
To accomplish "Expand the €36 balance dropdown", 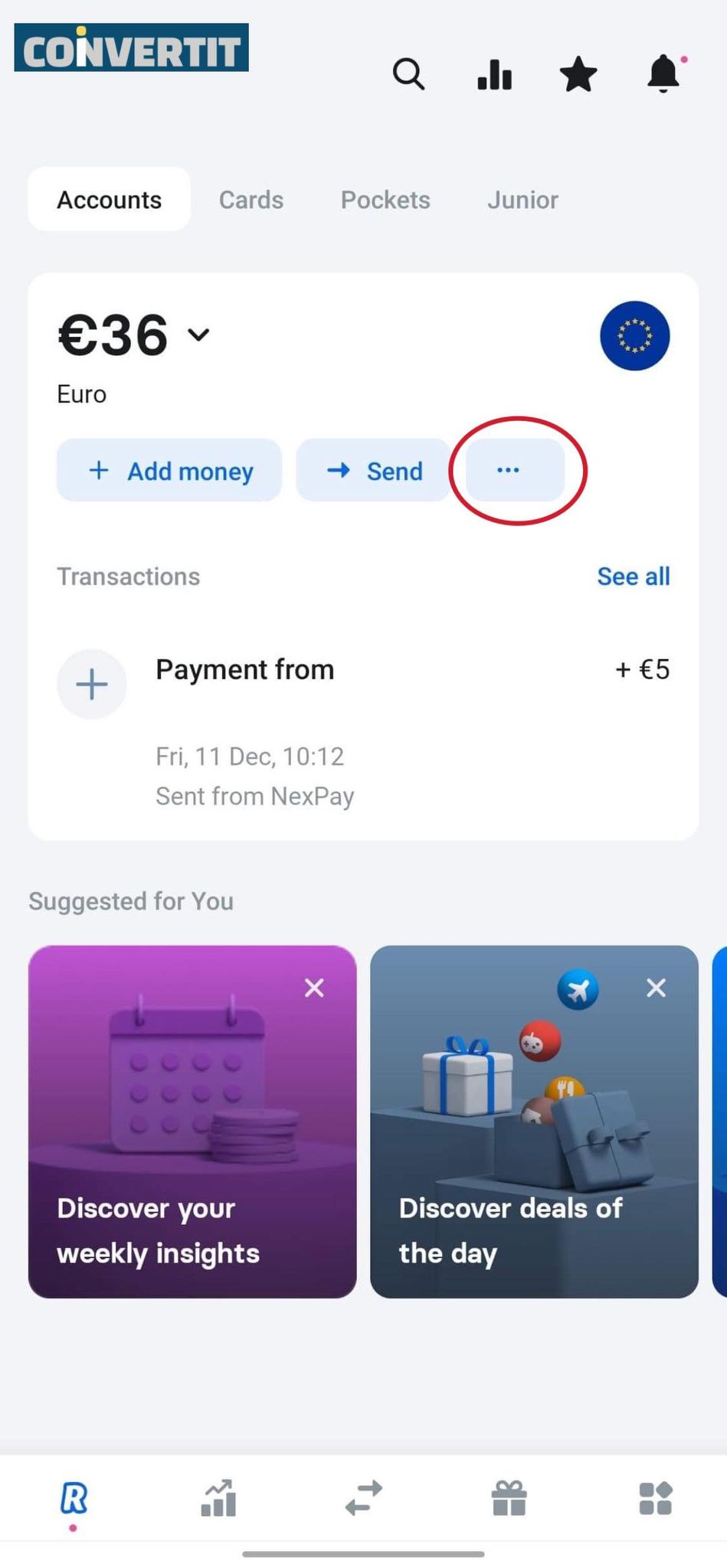I will pyautogui.click(x=198, y=335).
